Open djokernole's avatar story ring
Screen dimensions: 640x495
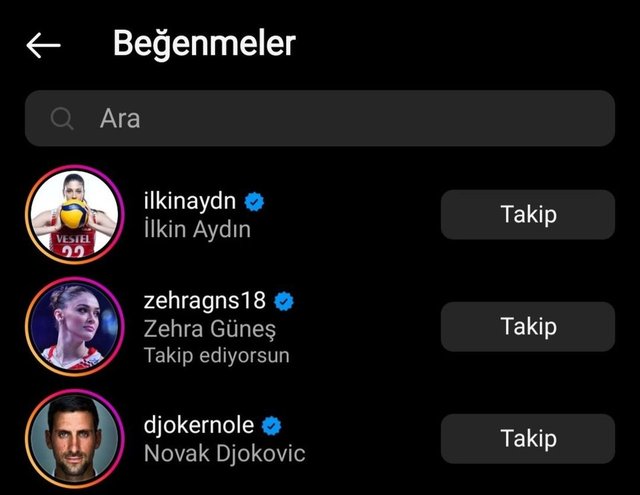[74, 439]
